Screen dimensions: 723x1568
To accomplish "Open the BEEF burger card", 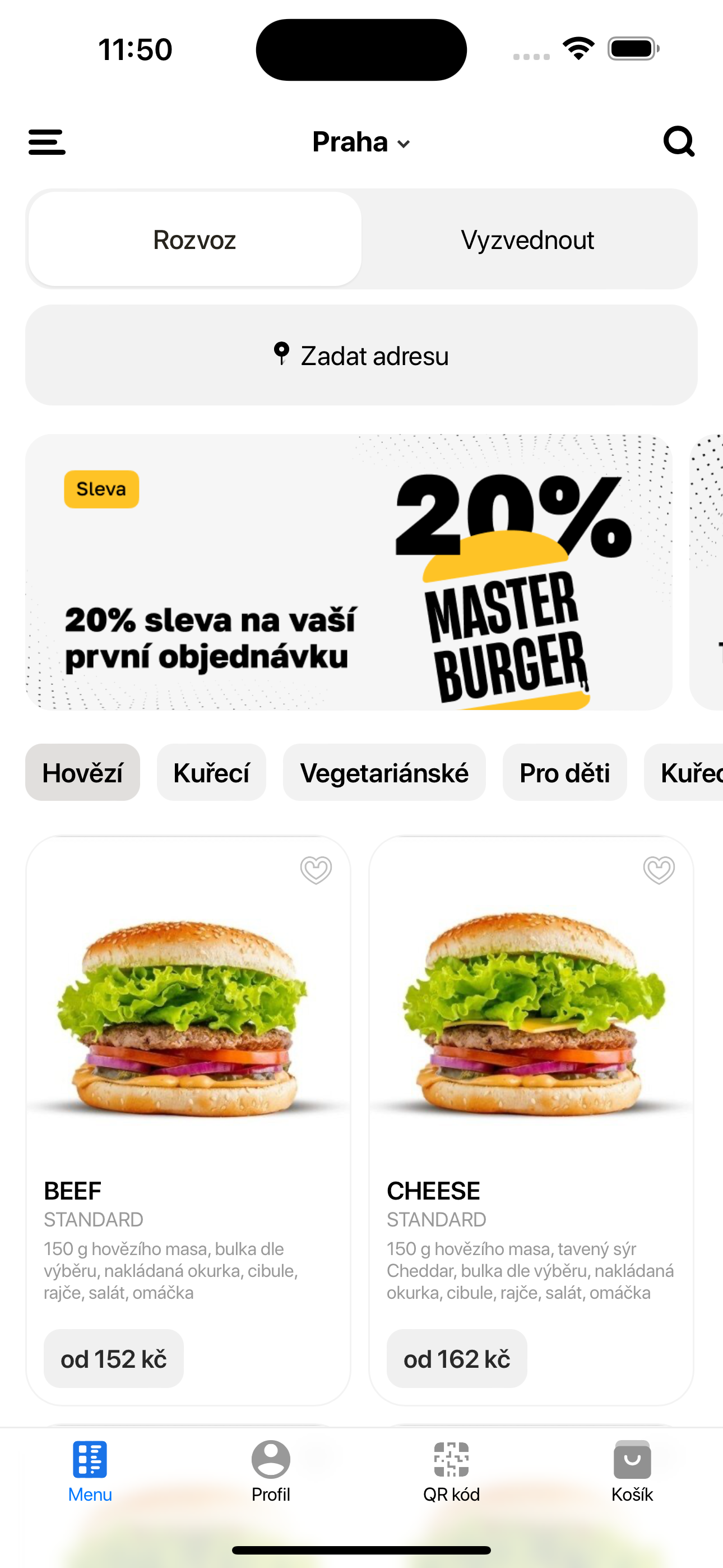I will (x=188, y=1035).
